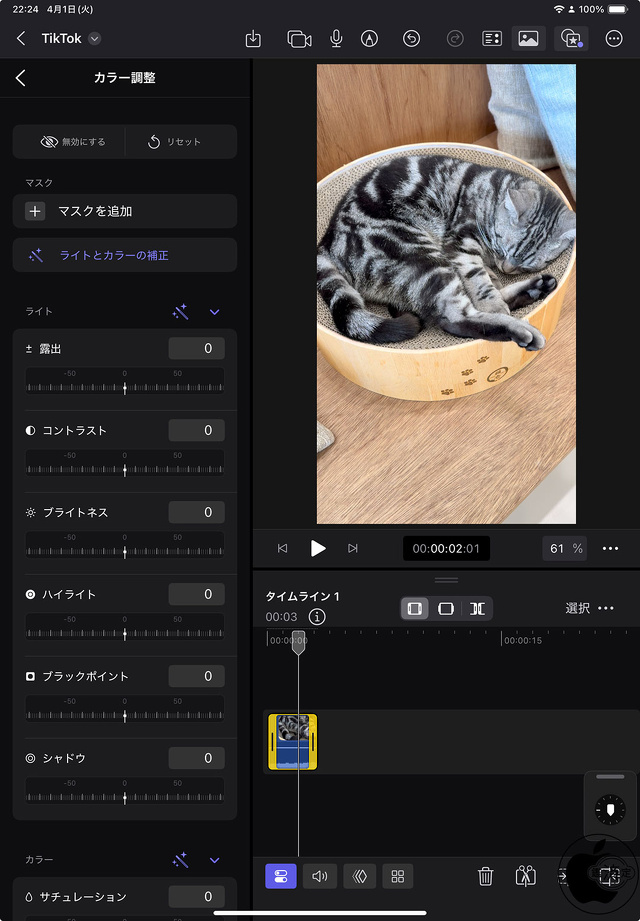Open the voiceover microphone tool
The height and width of the screenshot is (921, 640).
(336, 39)
